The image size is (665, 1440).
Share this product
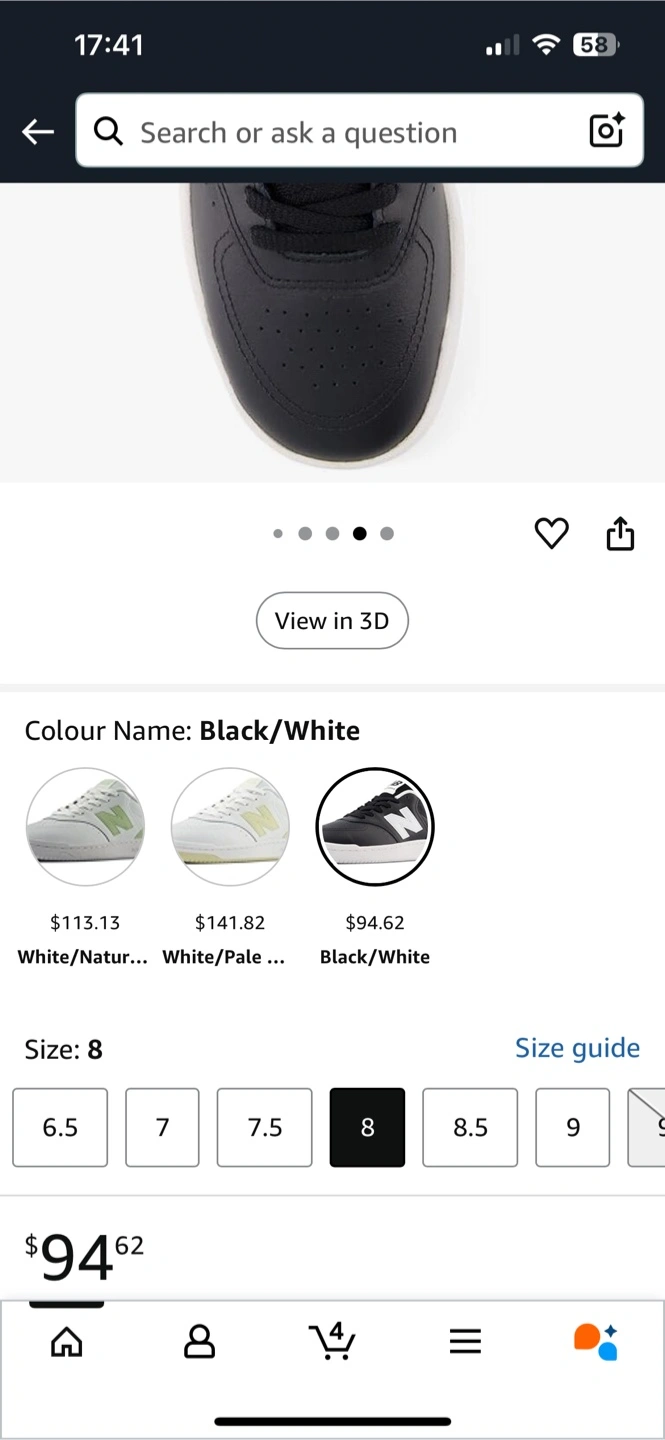click(x=620, y=534)
